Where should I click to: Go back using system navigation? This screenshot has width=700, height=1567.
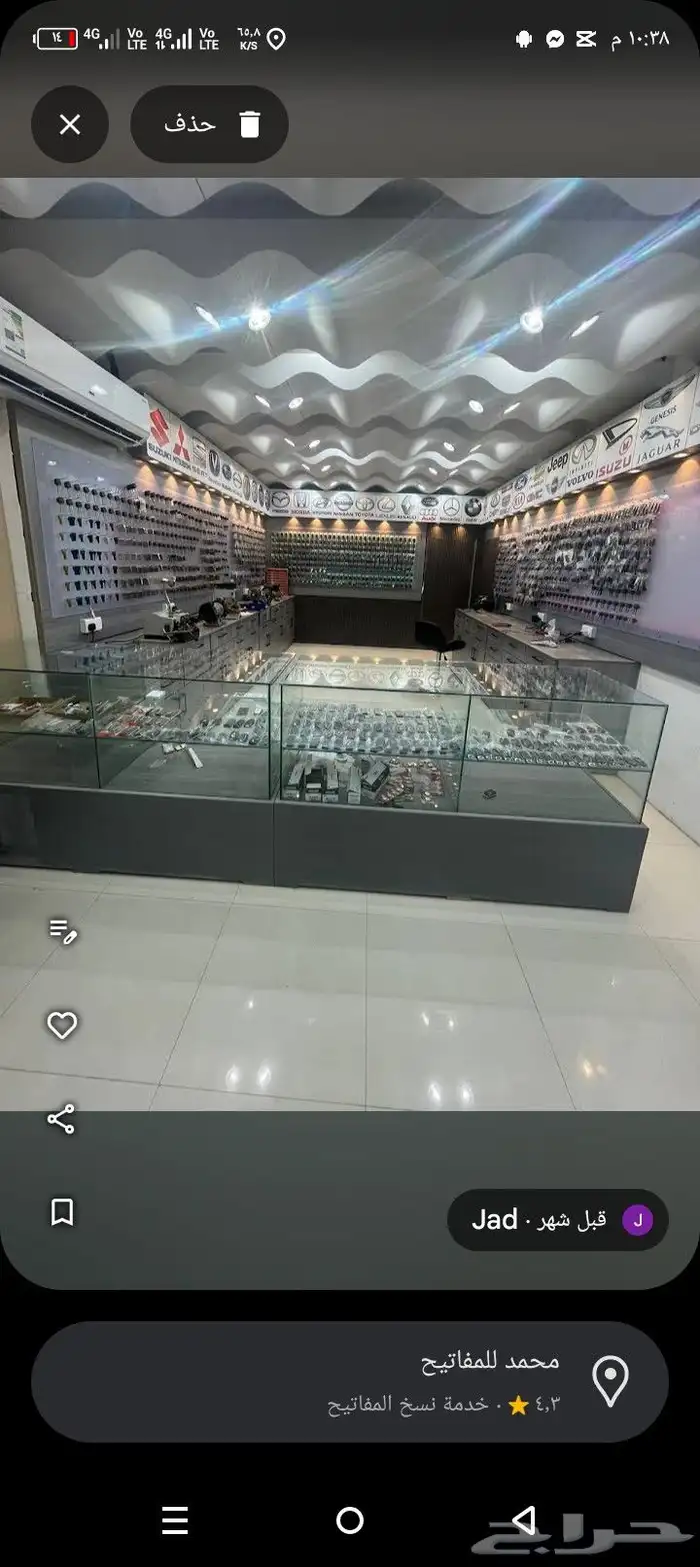click(524, 1520)
